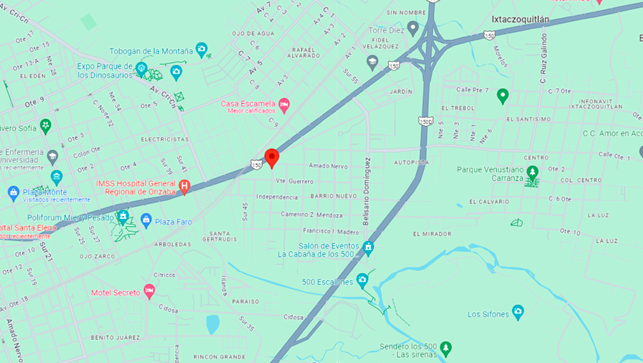
Task: Select Expo Parque de los Dinosaurios marker
Action: pyautogui.click(x=141, y=69)
